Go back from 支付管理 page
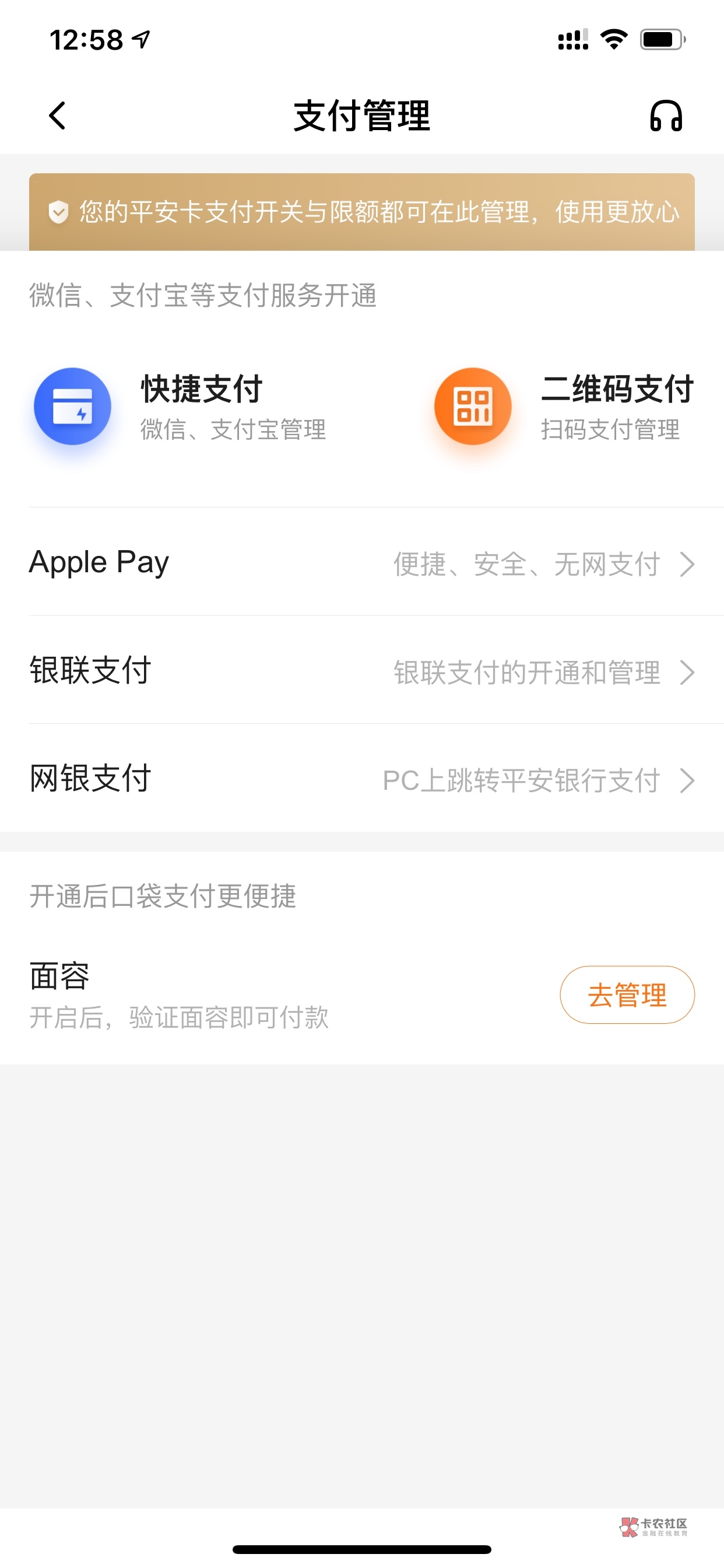 click(58, 116)
